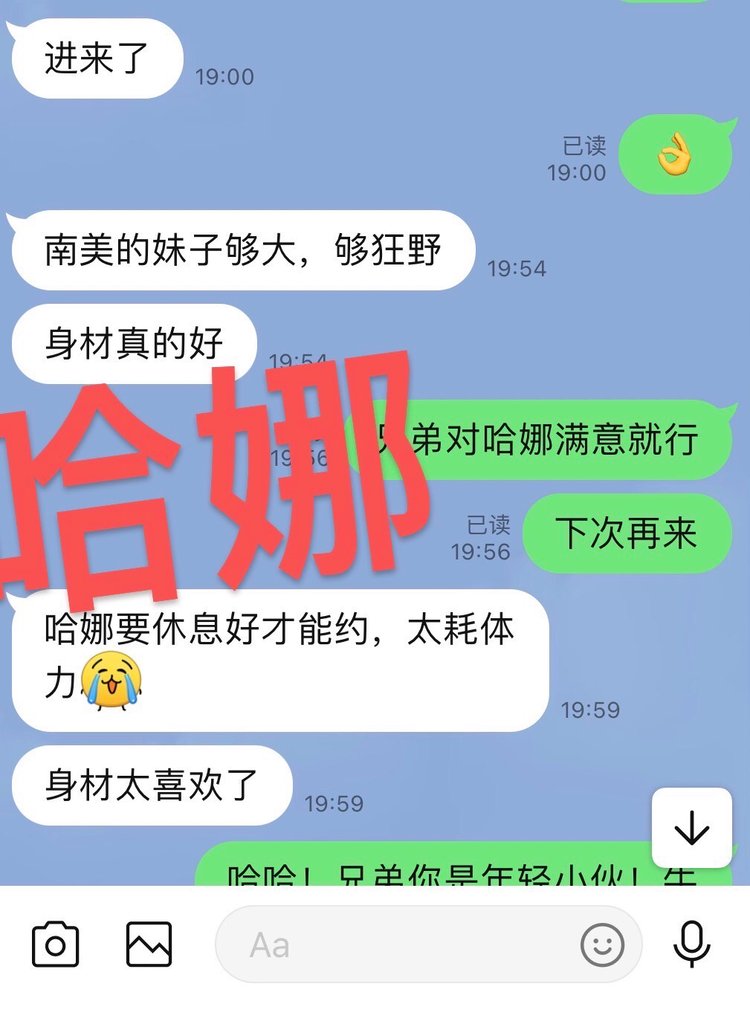Screen dimensions: 750x1032
Task: Open the emoji sticker picker
Action: tap(602, 945)
